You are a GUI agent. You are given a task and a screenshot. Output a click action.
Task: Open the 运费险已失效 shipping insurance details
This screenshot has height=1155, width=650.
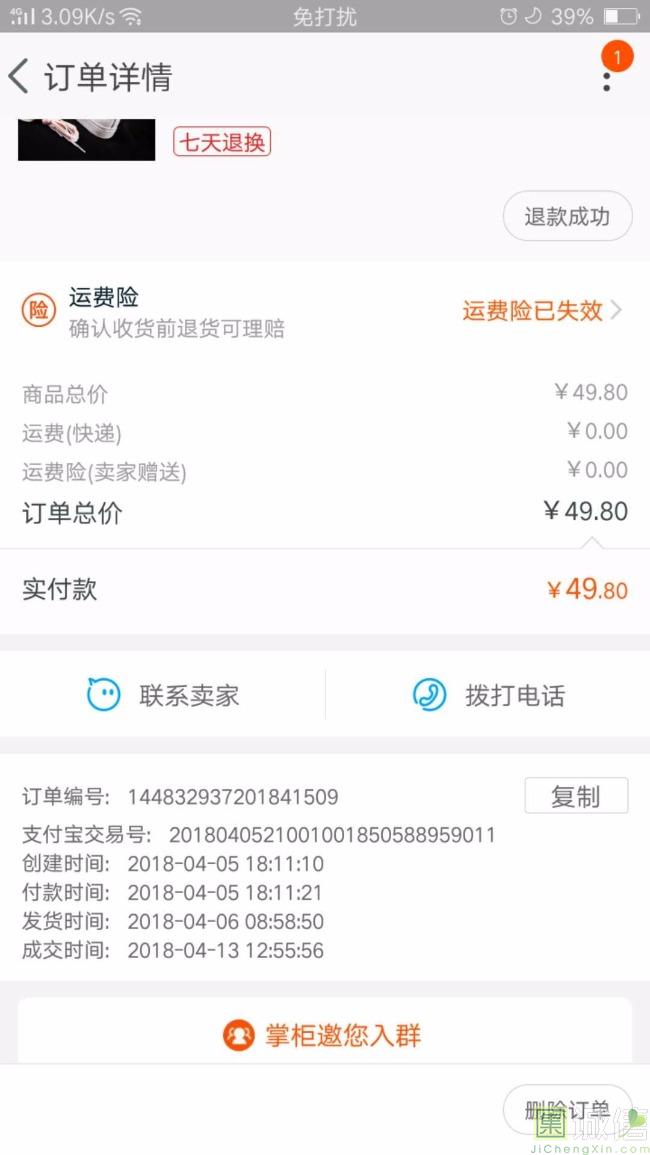tap(541, 311)
